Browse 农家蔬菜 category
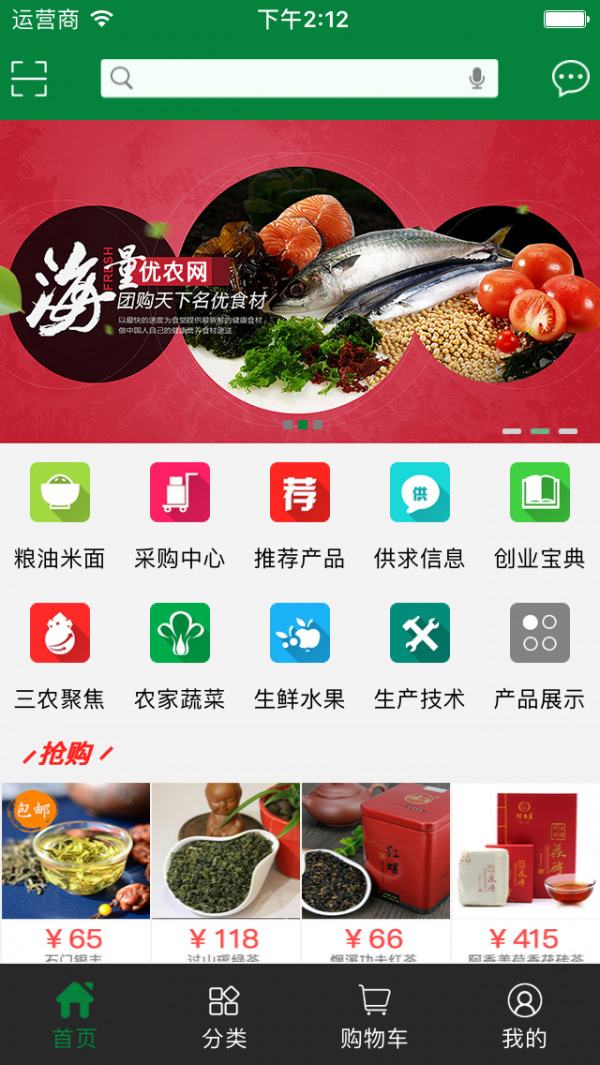The image size is (600, 1065). [180, 654]
